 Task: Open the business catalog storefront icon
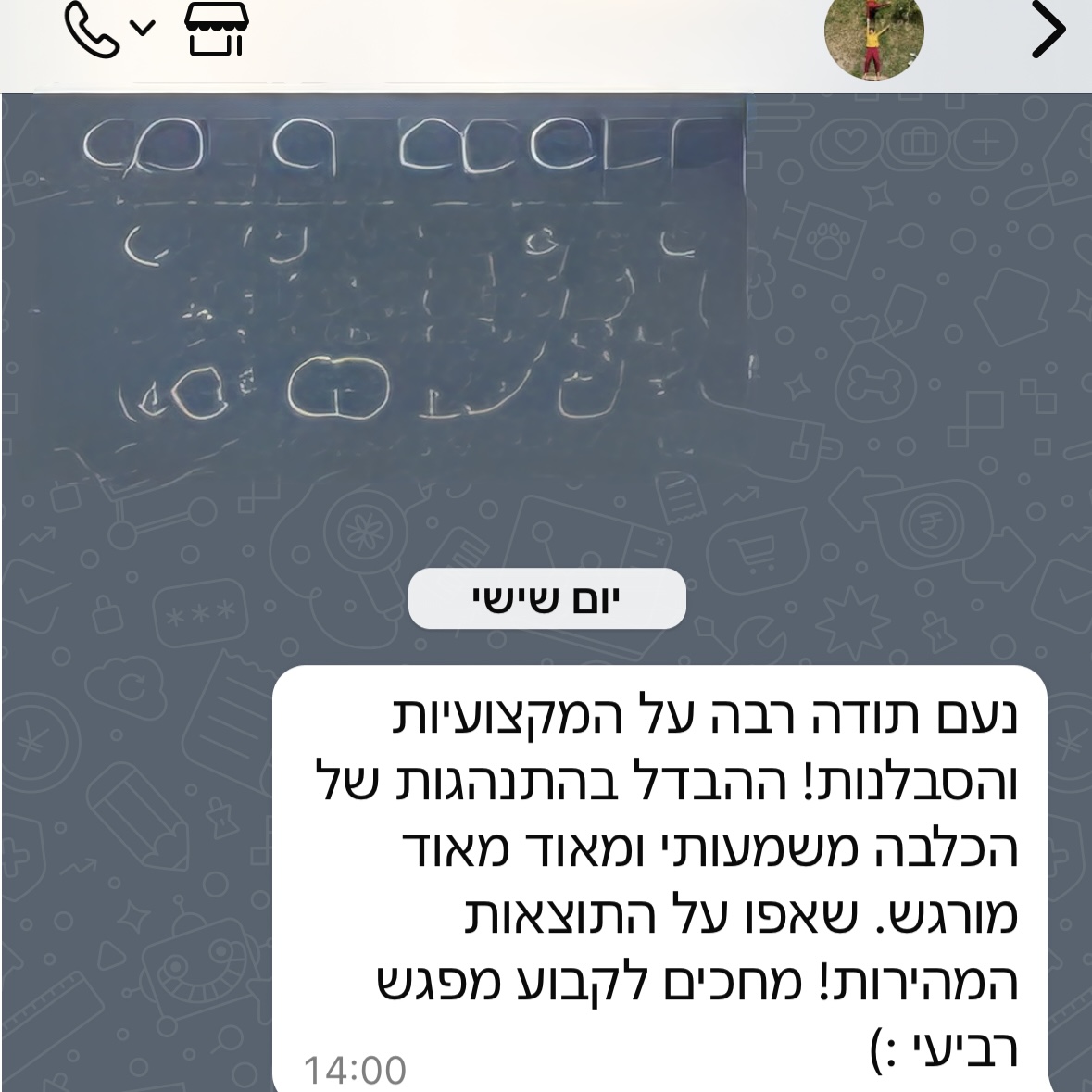pyautogui.click(x=218, y=31)
